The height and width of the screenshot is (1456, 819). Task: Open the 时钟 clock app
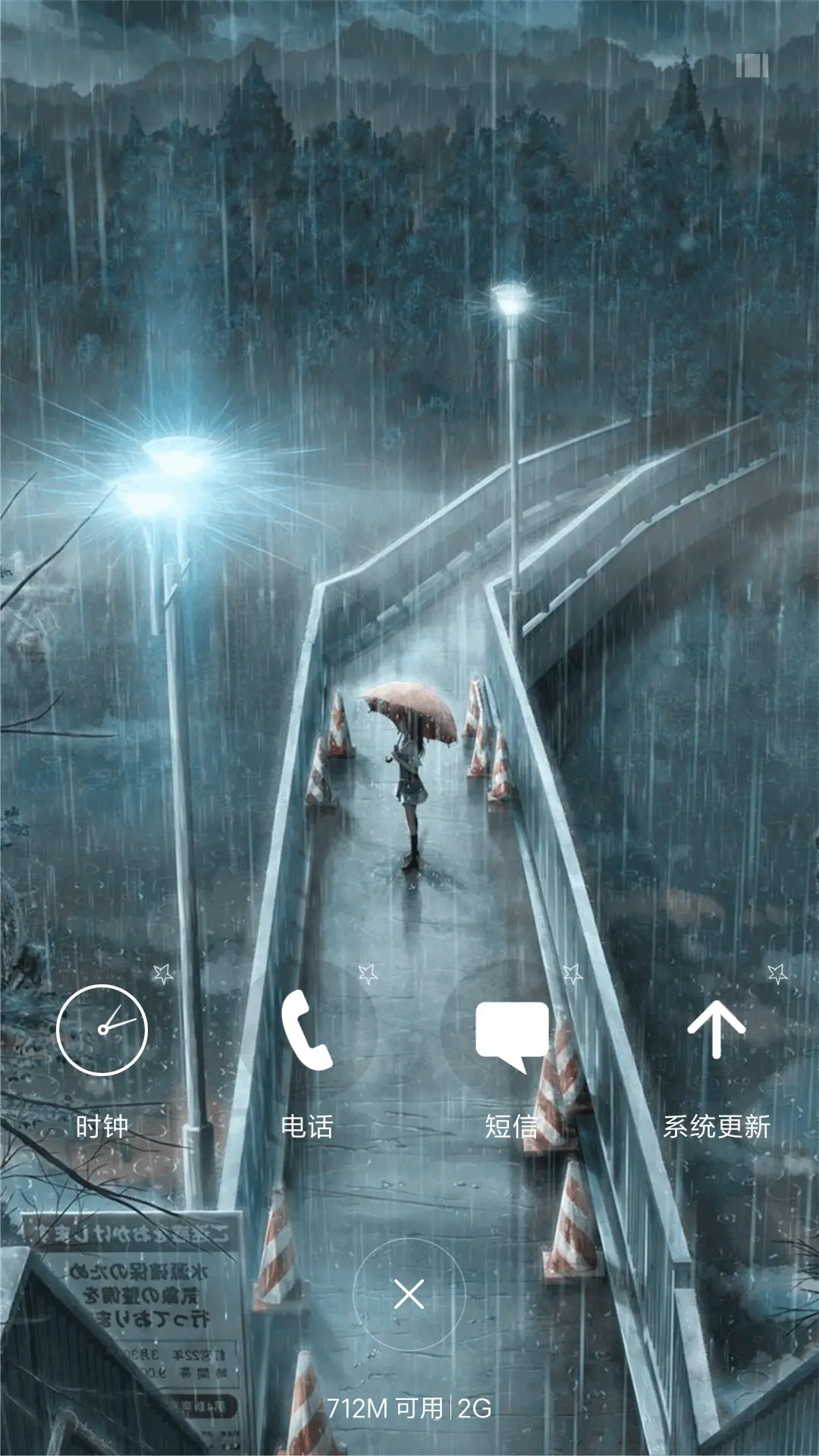tap(102, 1030)
